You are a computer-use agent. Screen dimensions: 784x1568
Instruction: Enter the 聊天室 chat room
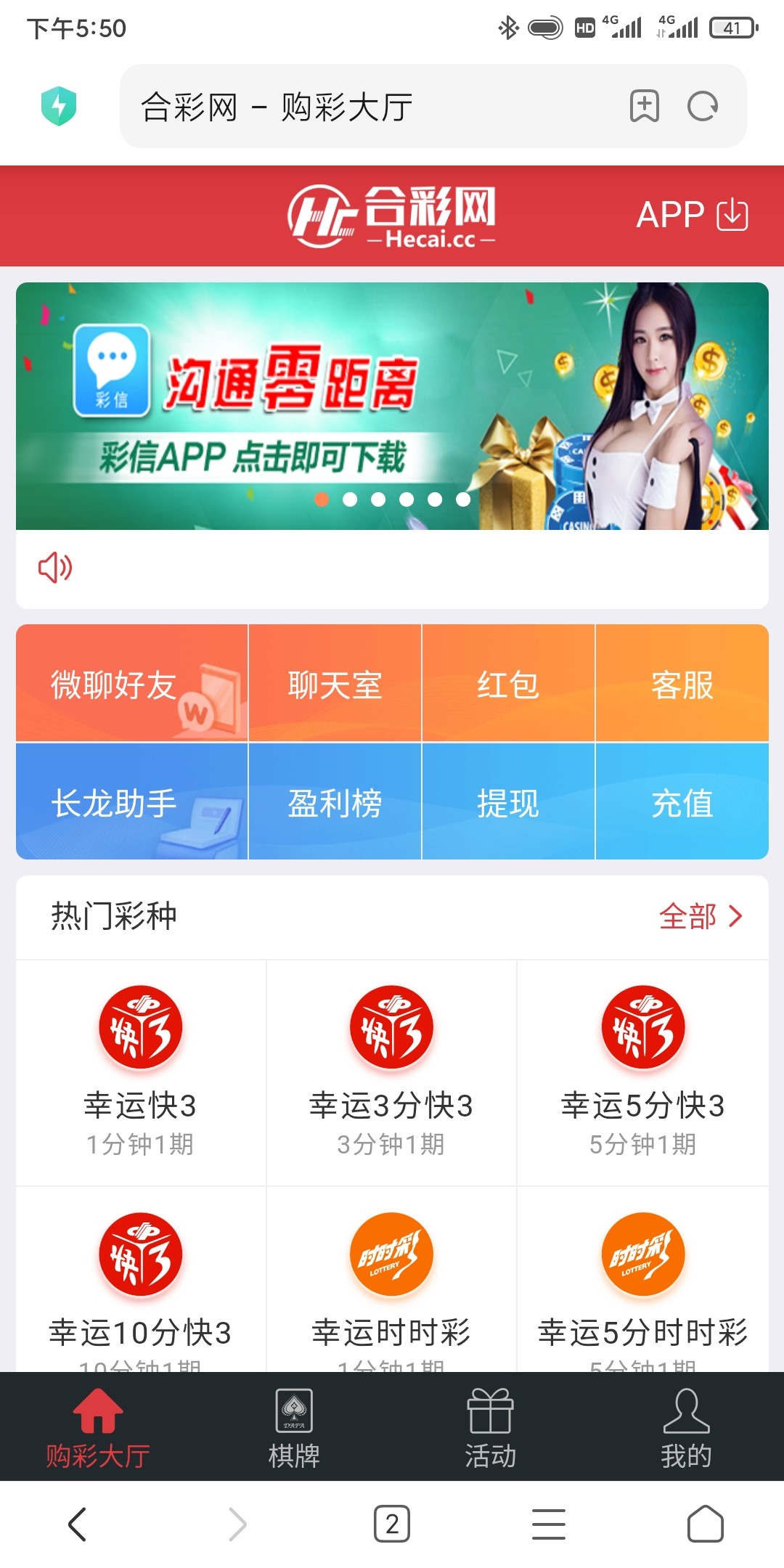(335, 684)
